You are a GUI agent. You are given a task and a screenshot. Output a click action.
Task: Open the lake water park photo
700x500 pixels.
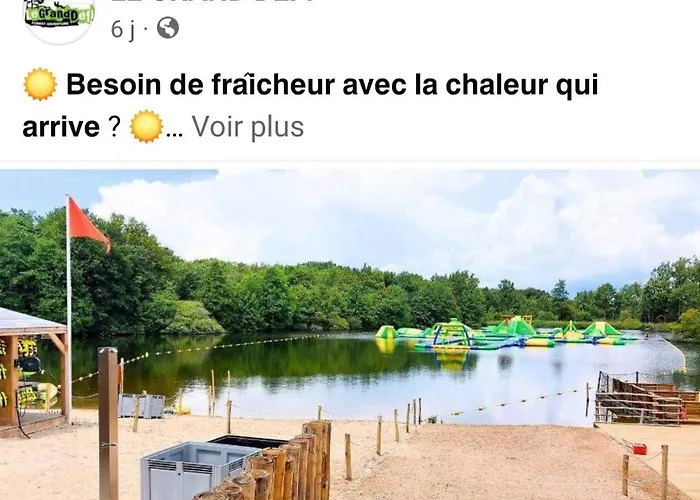point(350,335)
